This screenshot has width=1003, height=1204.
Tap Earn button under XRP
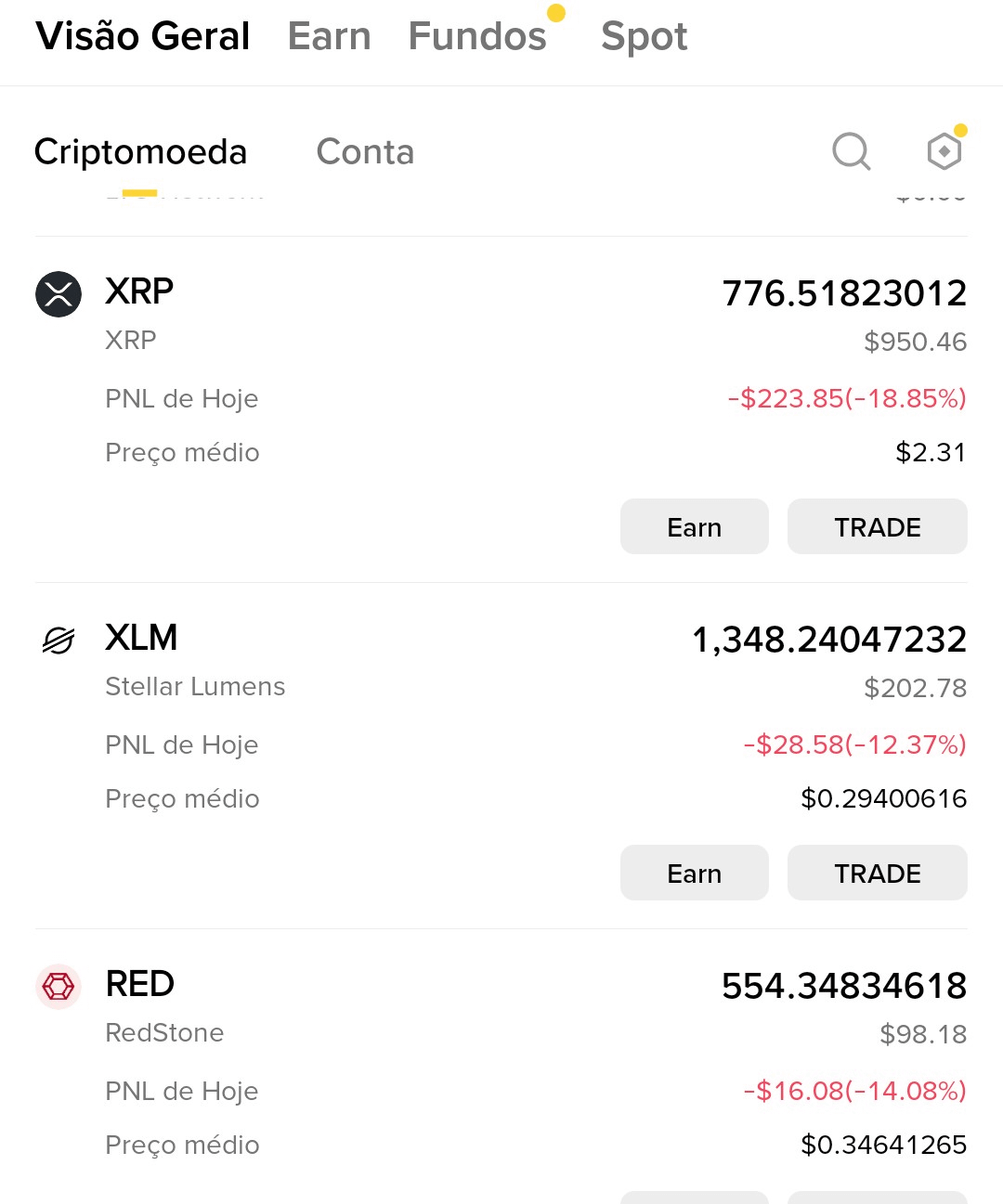tap(695, 526)
